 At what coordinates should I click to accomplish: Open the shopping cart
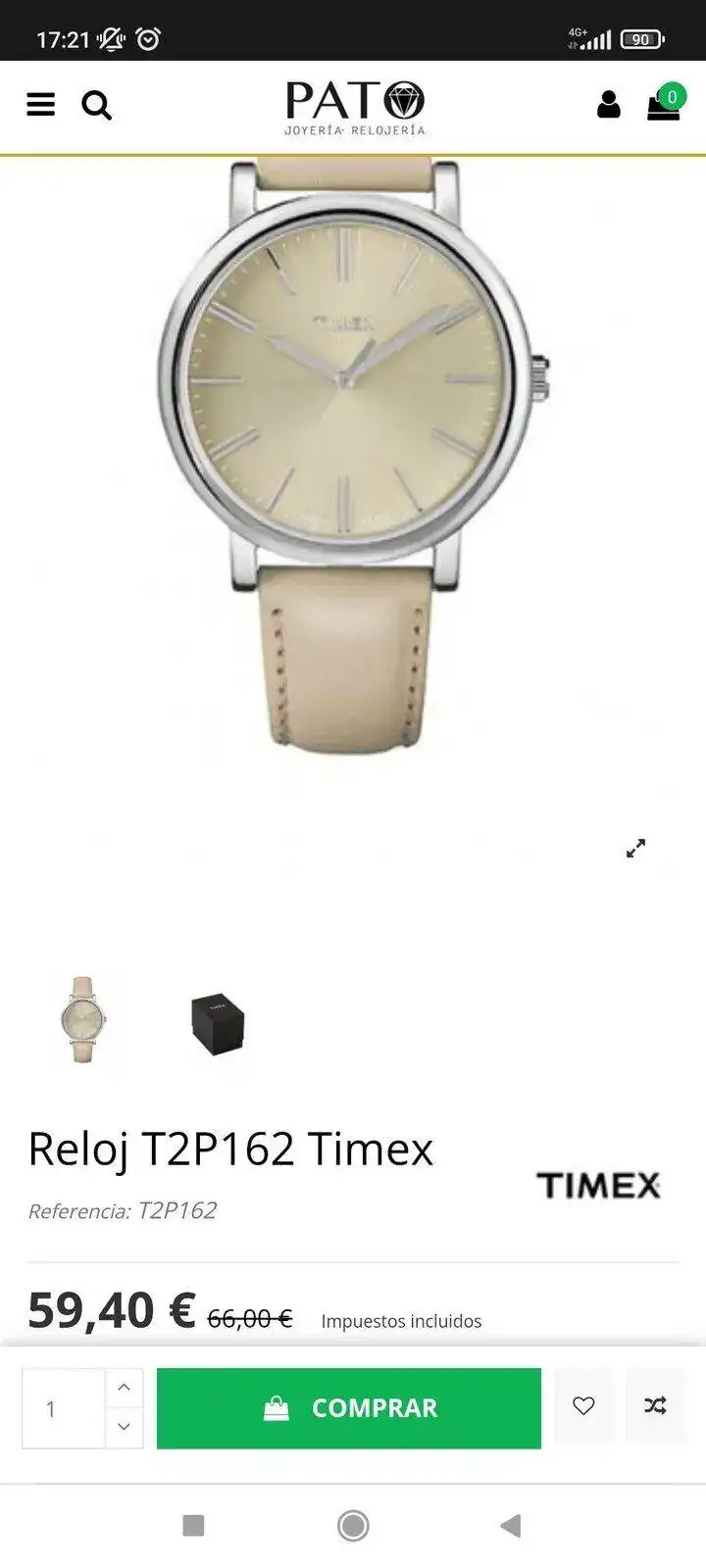[x=664, y=104]
